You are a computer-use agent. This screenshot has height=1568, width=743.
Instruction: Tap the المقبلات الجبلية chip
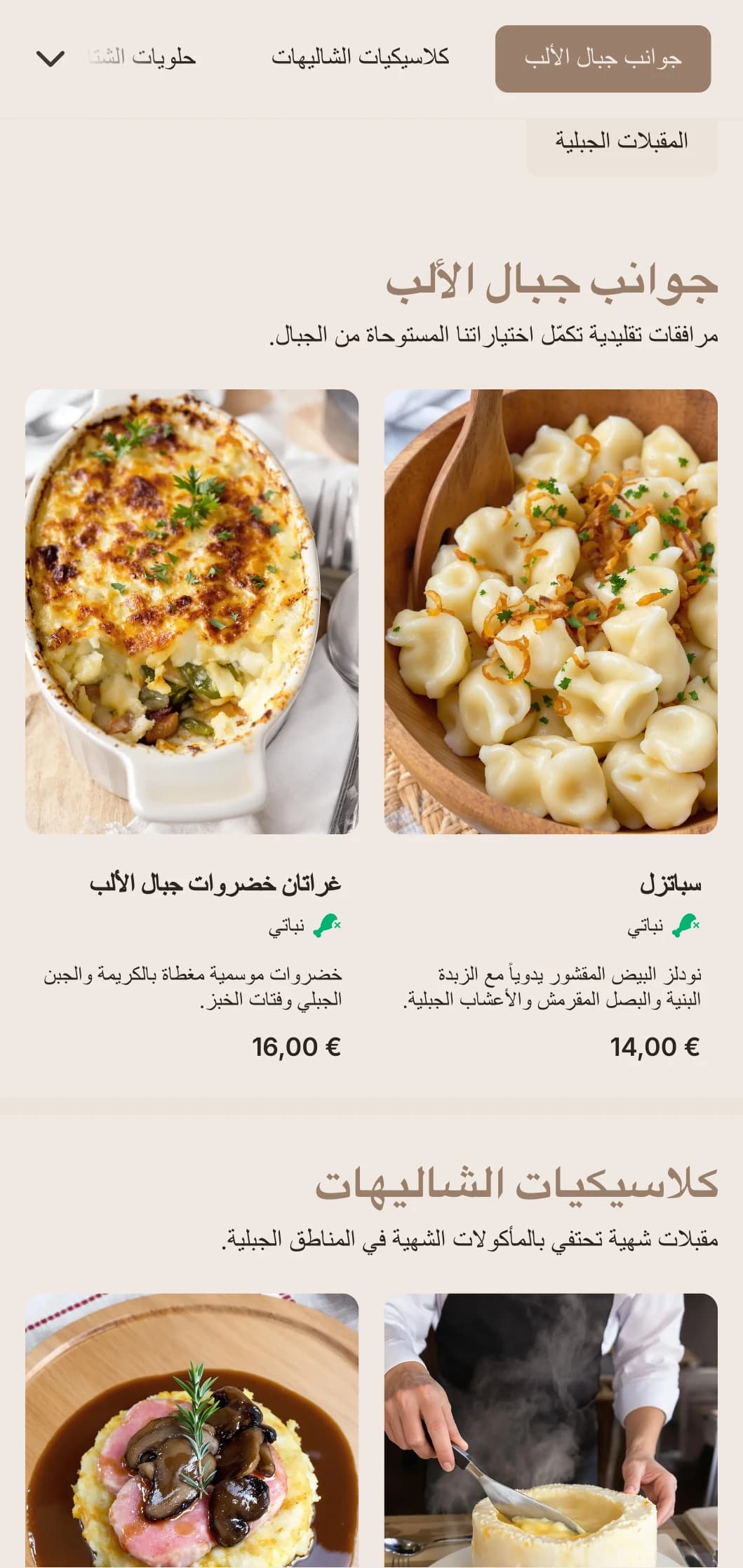[622, 142]
